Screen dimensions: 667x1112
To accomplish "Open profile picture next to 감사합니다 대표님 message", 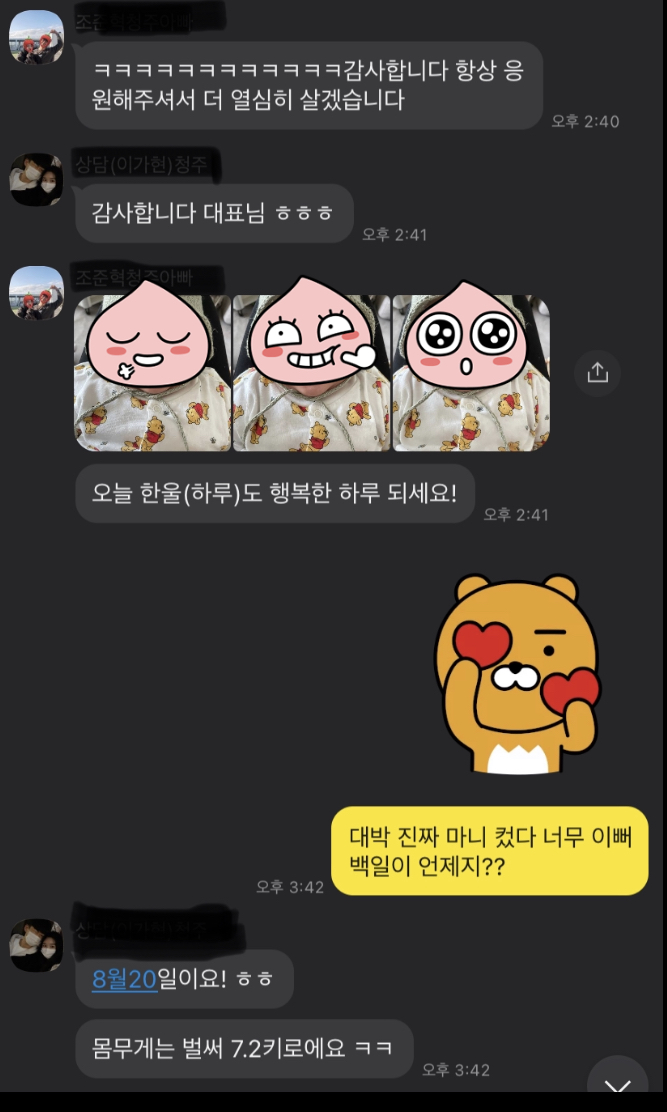I will tap(37, 180).
